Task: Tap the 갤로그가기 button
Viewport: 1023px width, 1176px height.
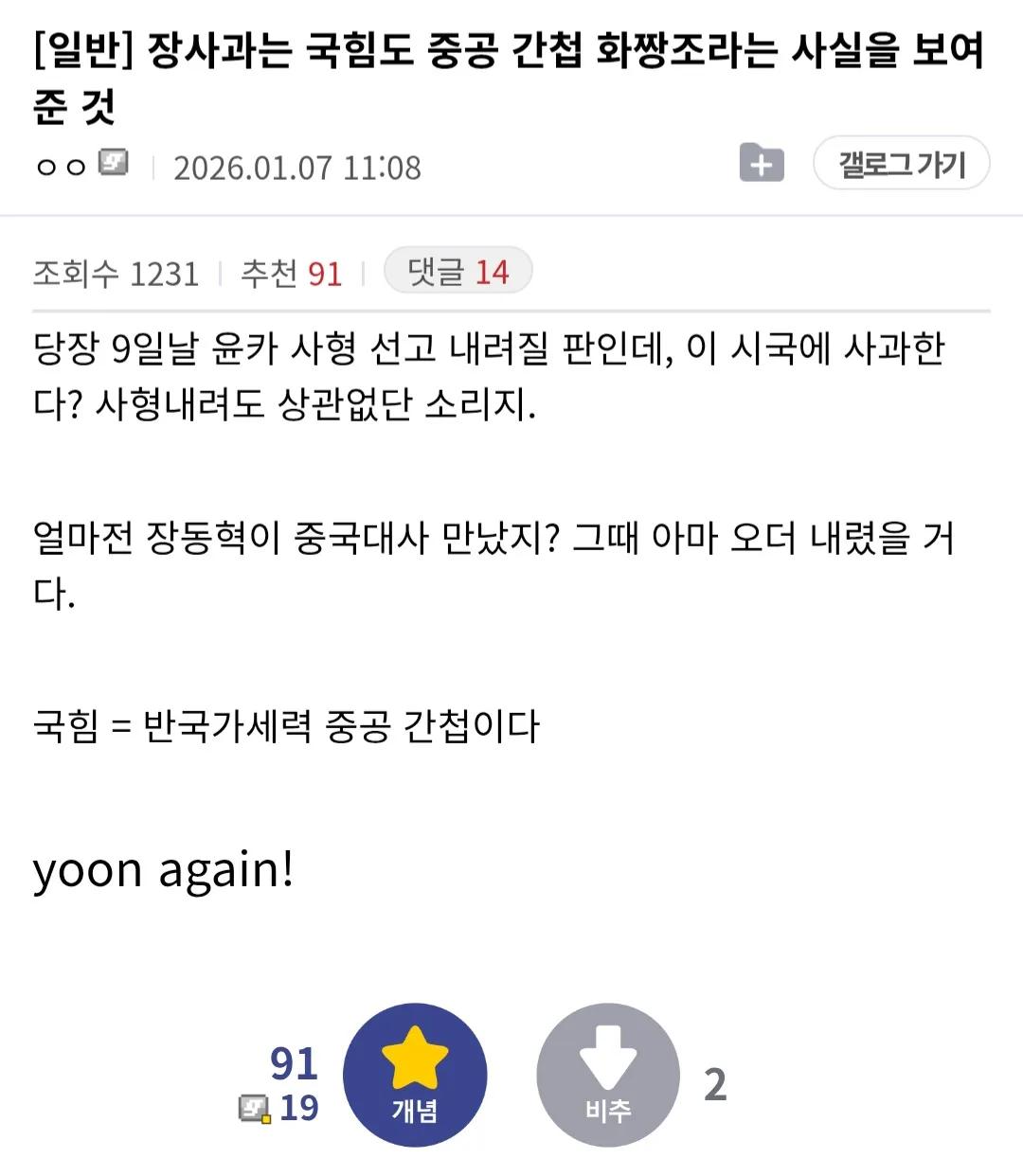Action: pyautogui.click(x=901, y=165)
